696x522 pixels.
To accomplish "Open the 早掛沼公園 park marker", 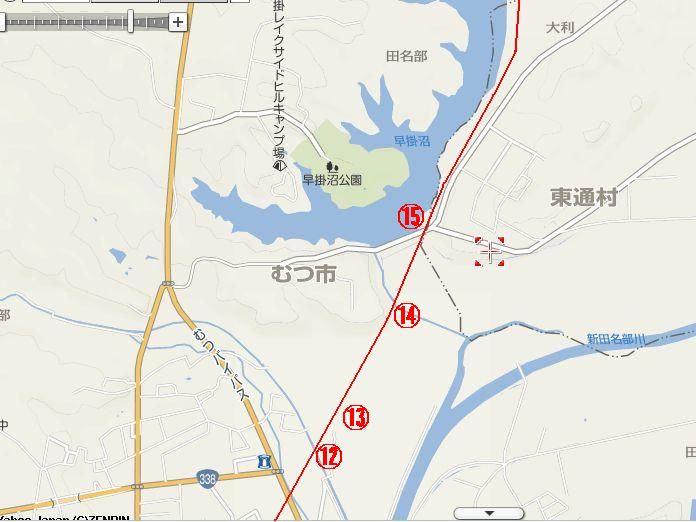I will point(331,166).
